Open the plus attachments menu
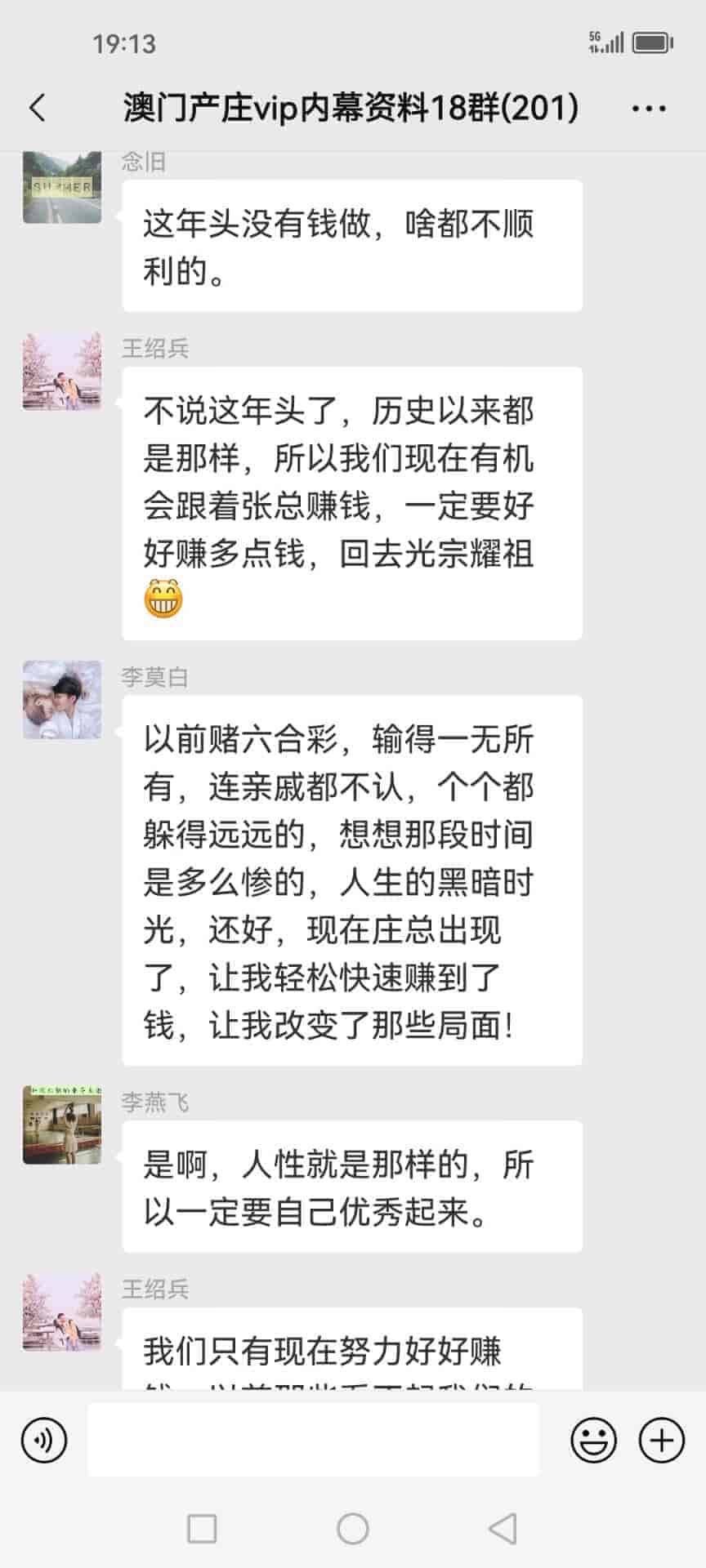Image resolution: width=706 pixels, height=1568 pixels. 661,1440
